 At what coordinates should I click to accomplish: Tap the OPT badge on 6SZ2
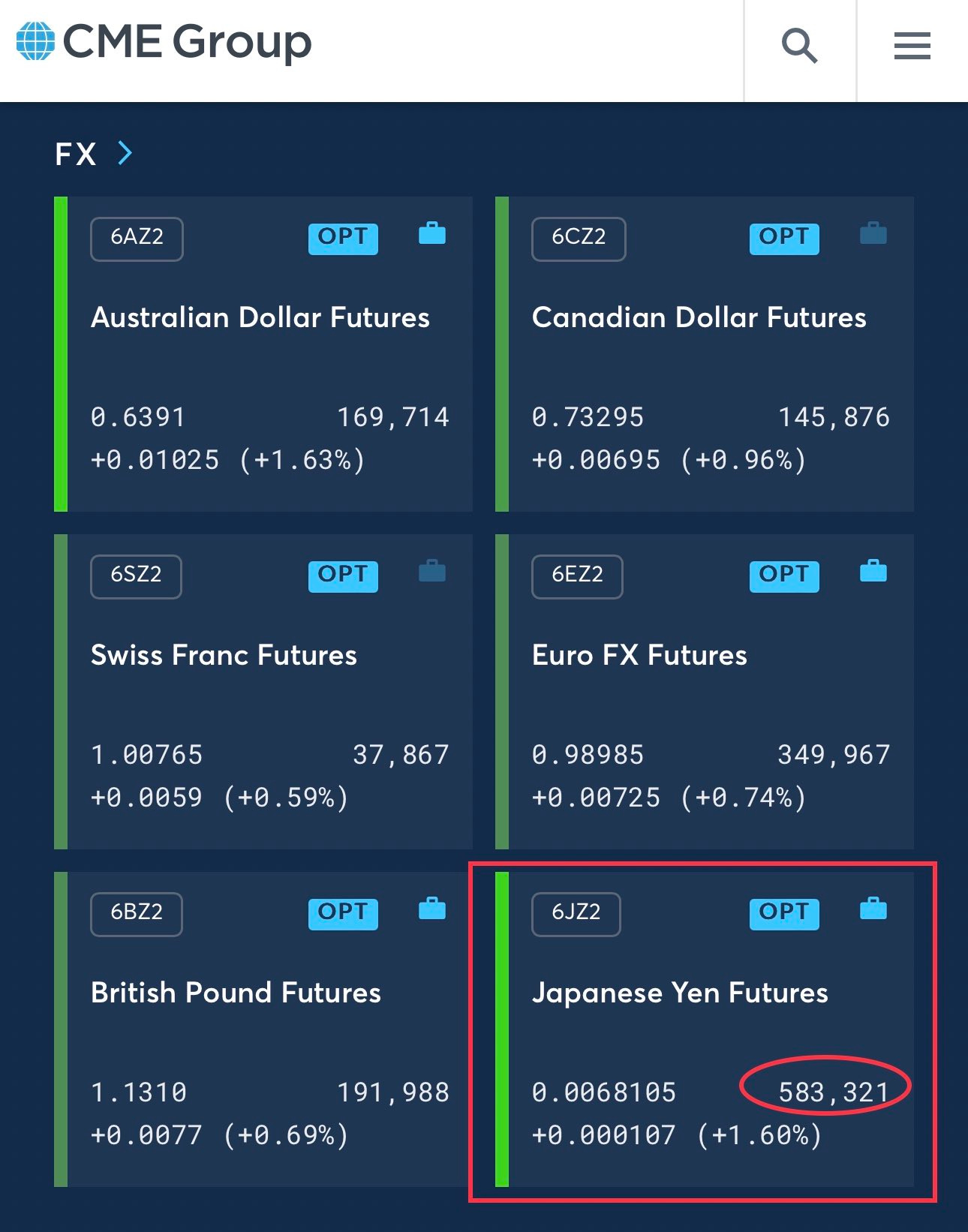click(x=343, y=575)
